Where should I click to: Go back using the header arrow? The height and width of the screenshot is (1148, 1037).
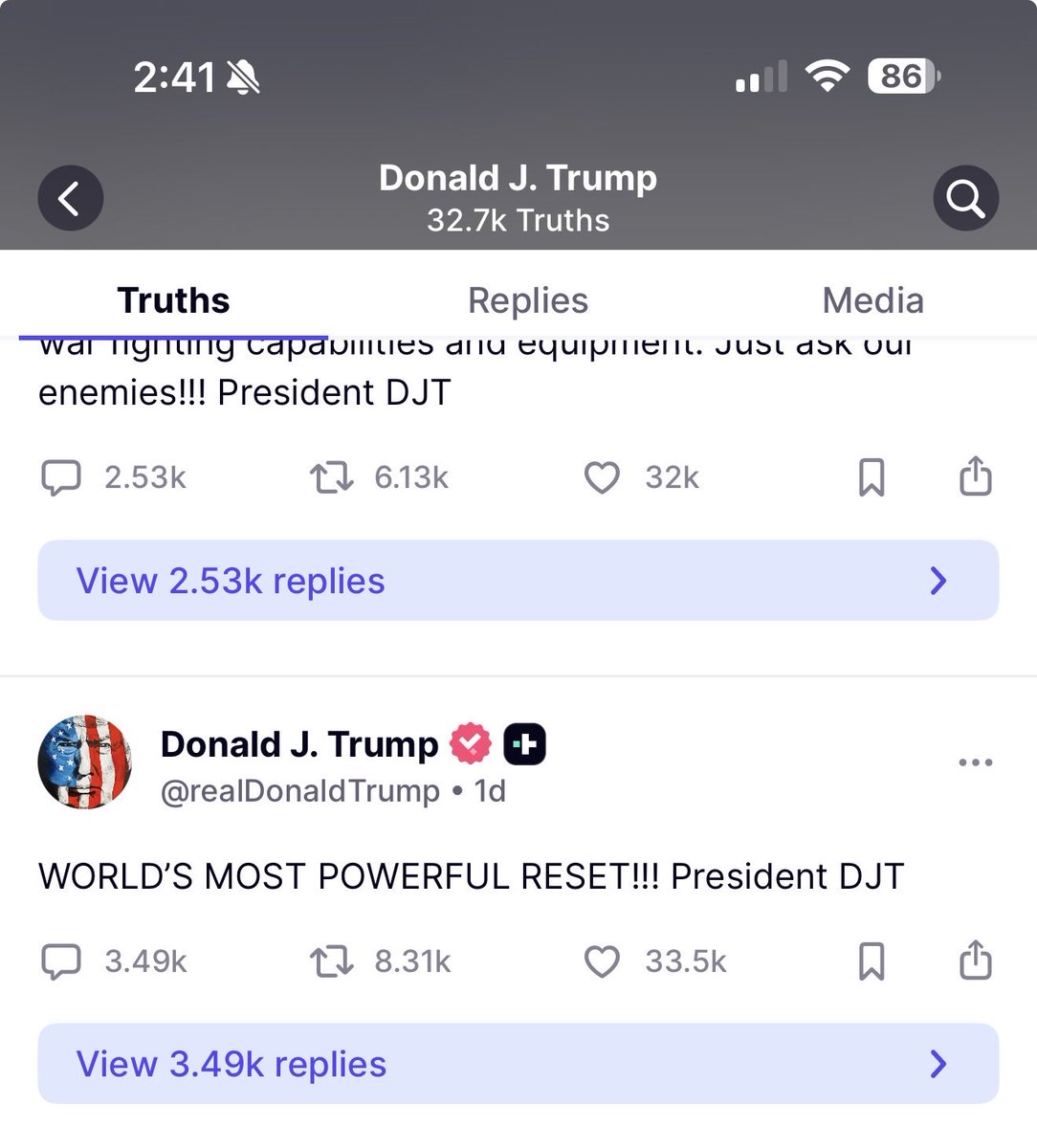71,198
